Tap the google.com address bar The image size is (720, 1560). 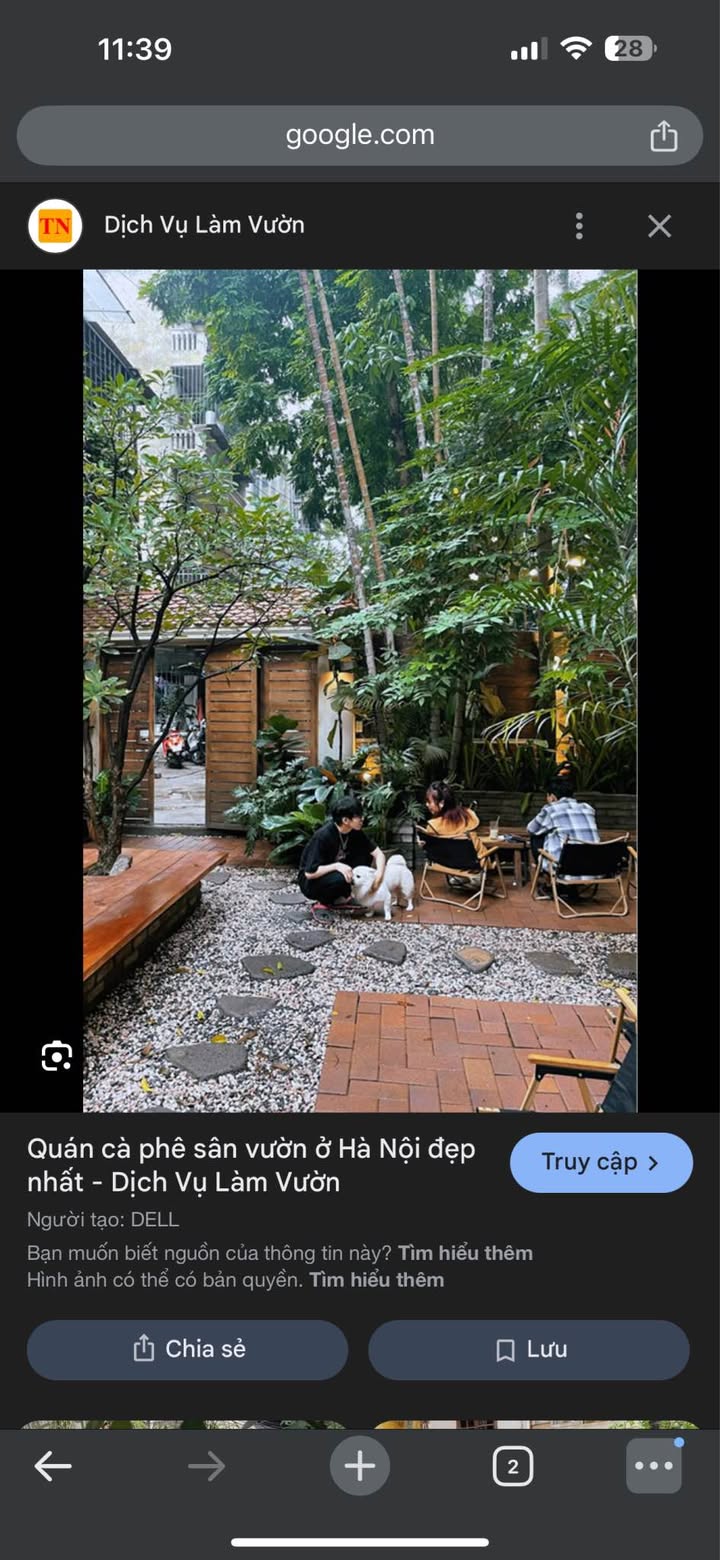[x=360, y=135]
